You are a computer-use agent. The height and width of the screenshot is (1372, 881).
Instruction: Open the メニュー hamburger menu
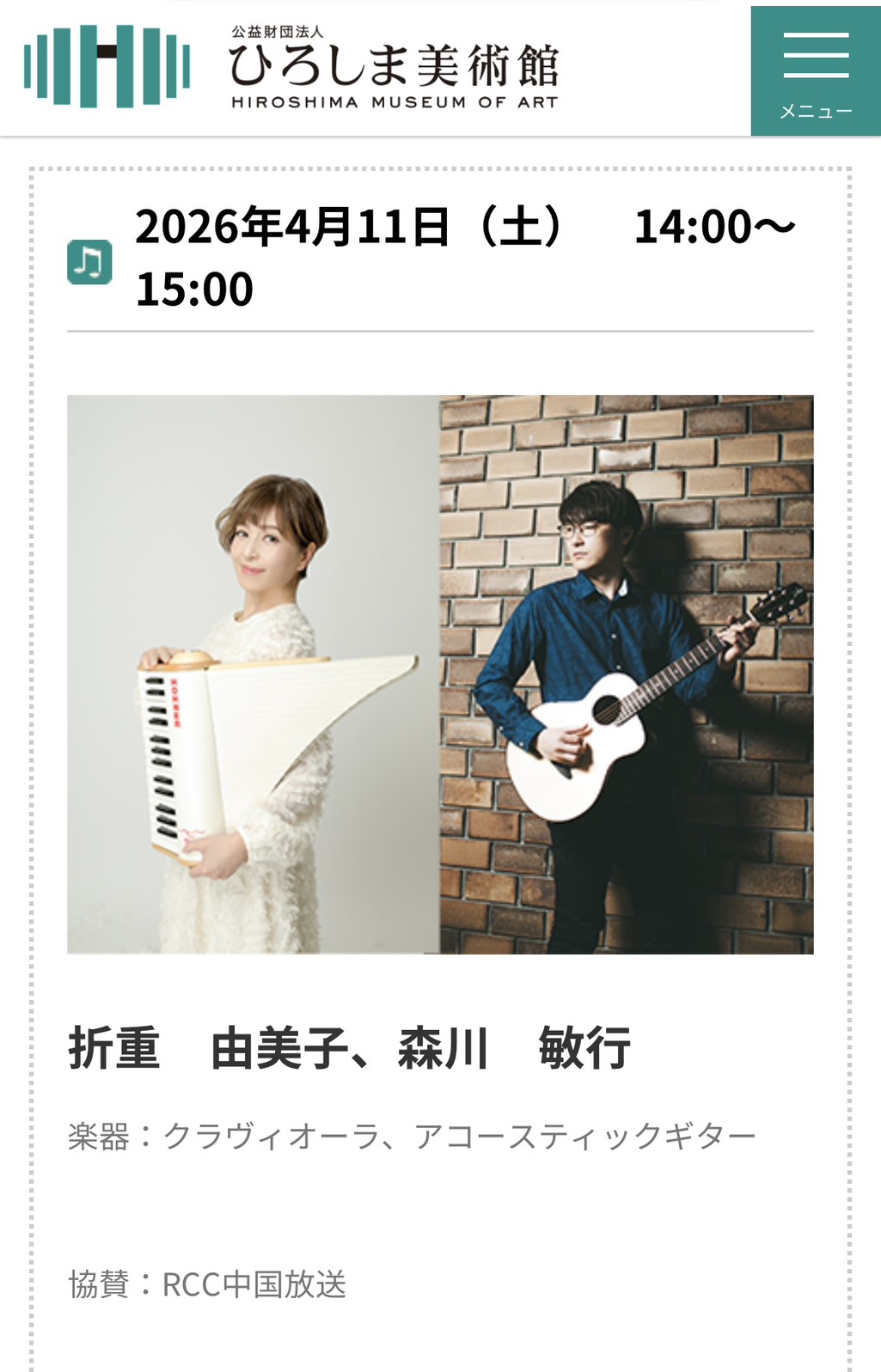click(x=815, y=70)
